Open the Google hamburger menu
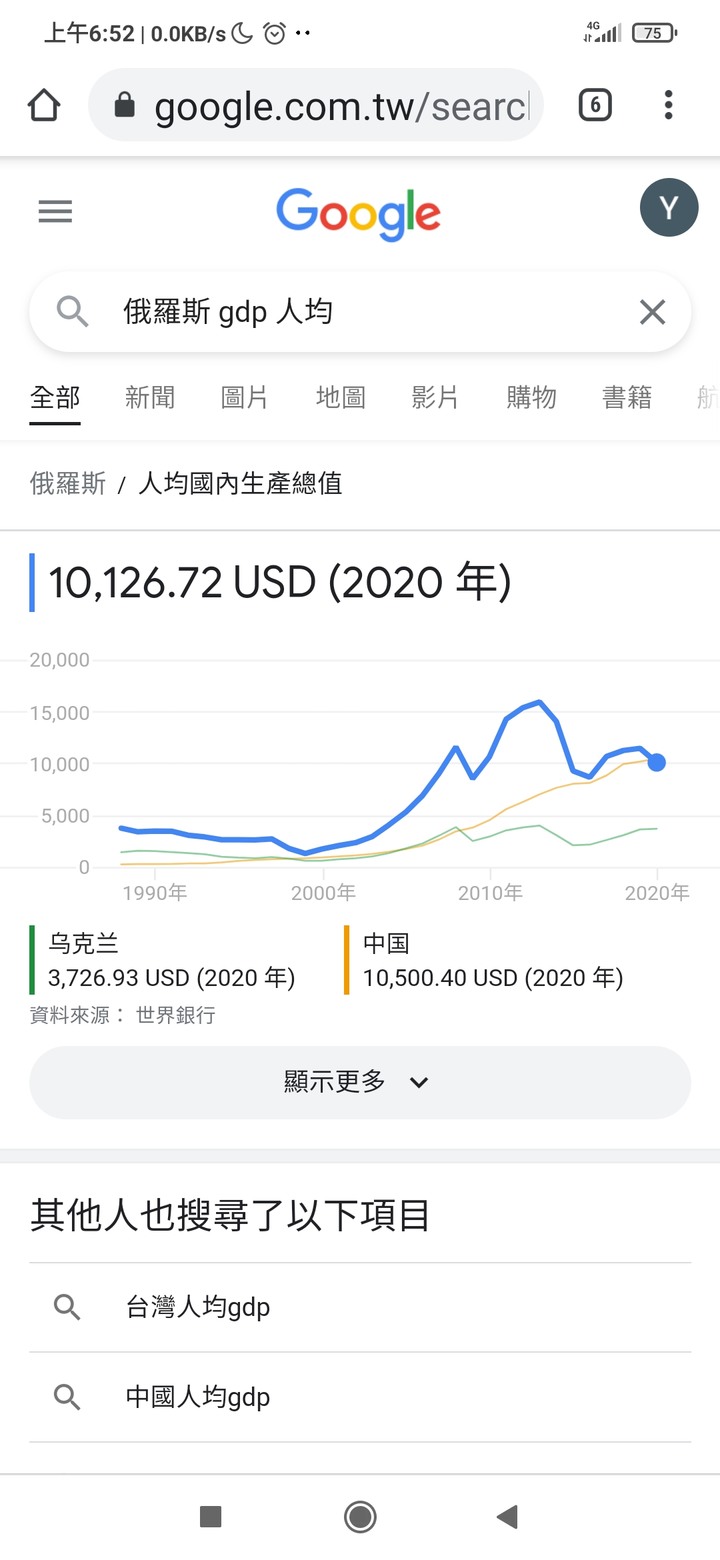The height and width of the screenshot is (1560, 720). coord(55,211)
